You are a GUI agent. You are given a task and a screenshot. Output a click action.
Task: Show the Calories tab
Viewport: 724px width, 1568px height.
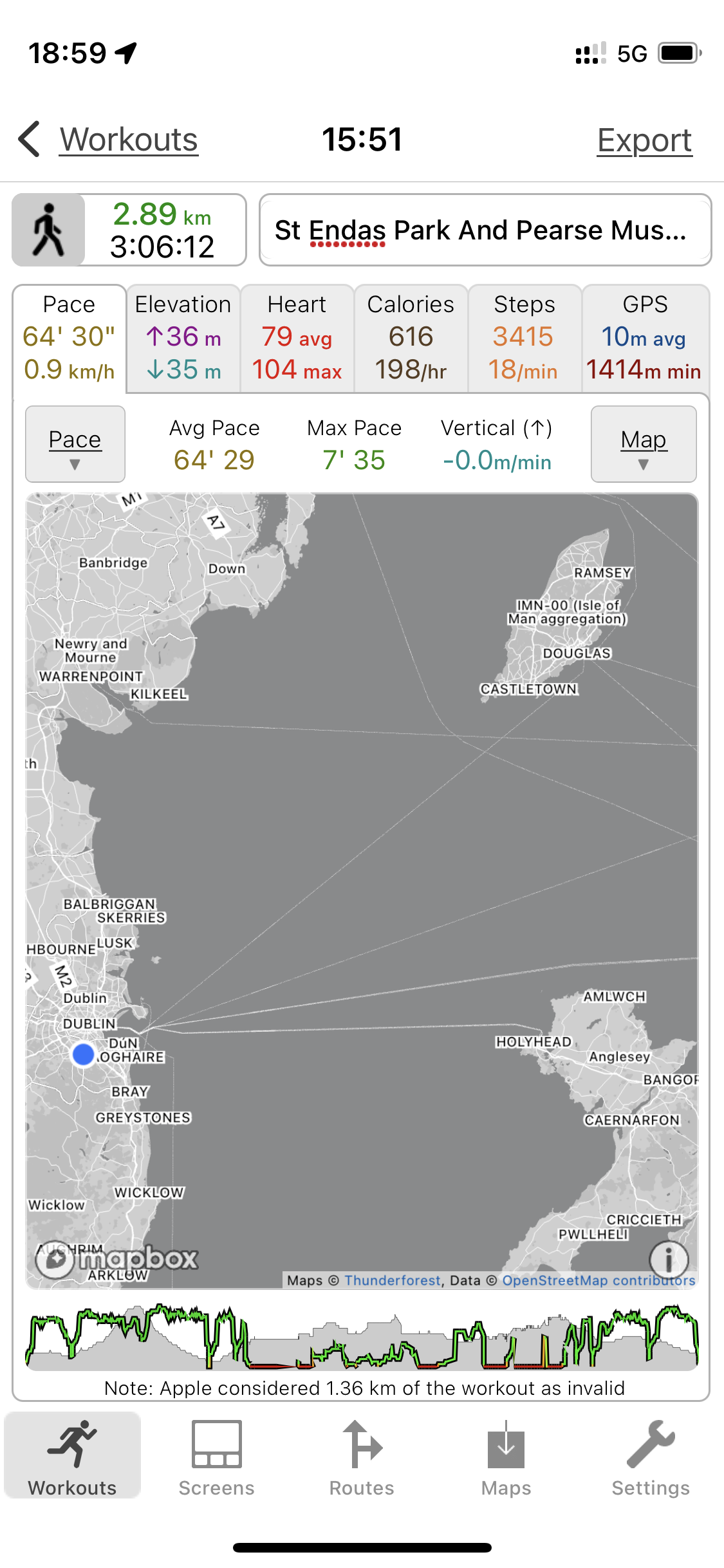click(x=411, y=338)
